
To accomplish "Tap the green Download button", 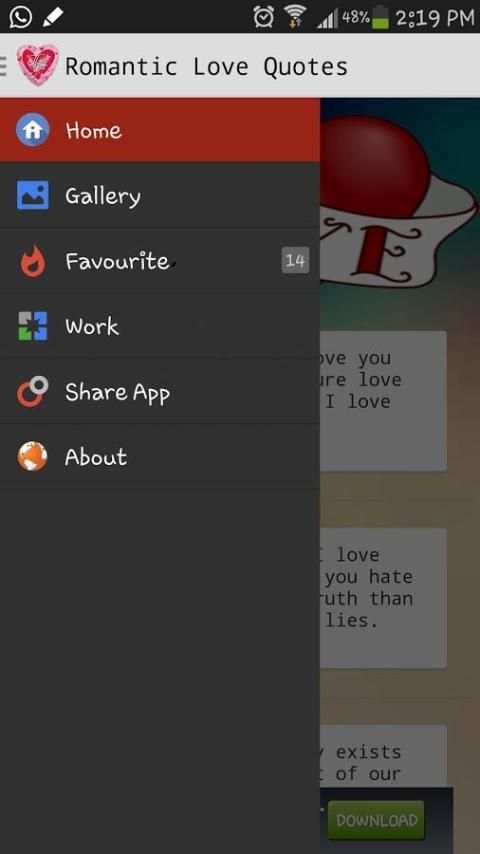I will 376,820.
